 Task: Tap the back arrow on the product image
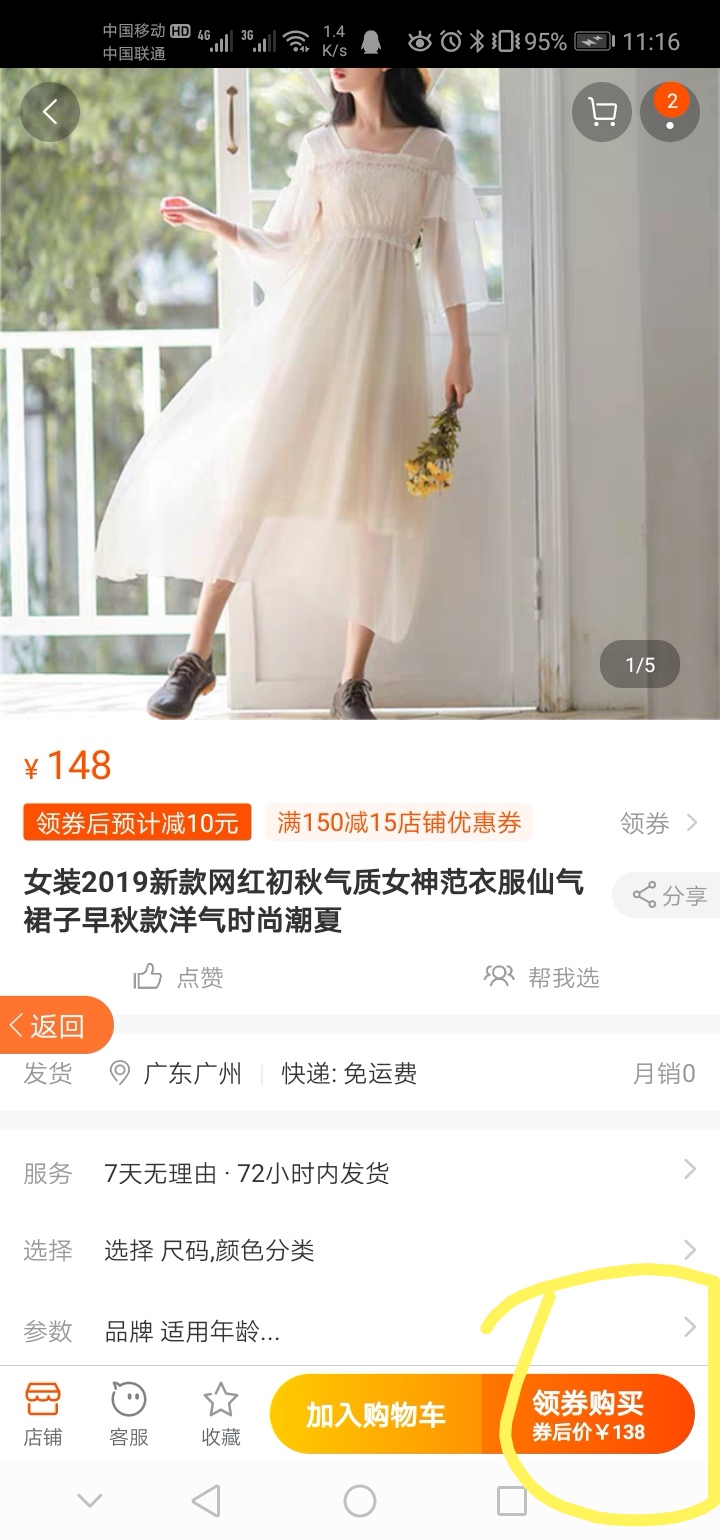click(x=50, y=112)
